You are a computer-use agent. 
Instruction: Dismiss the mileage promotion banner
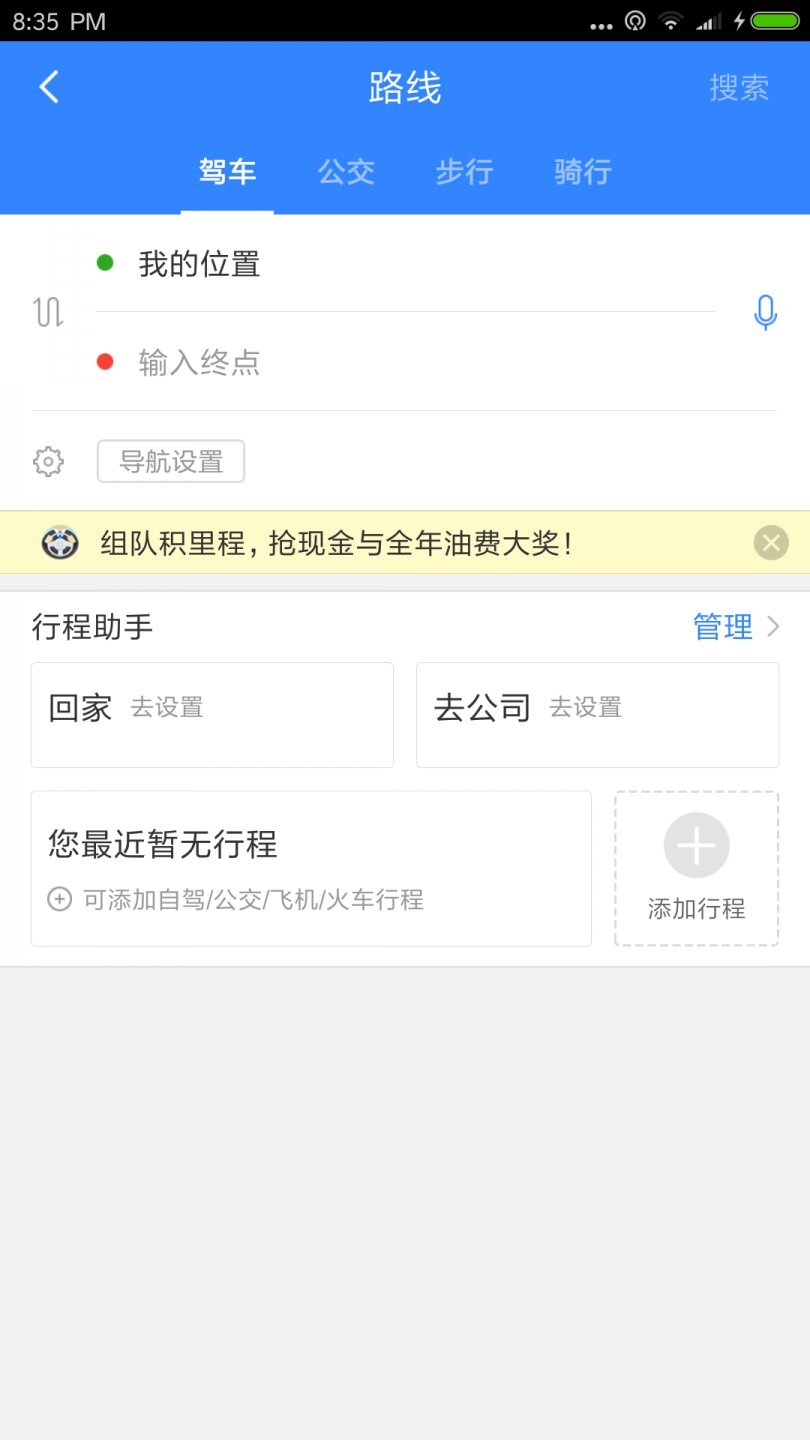click(x=770, y=543)
